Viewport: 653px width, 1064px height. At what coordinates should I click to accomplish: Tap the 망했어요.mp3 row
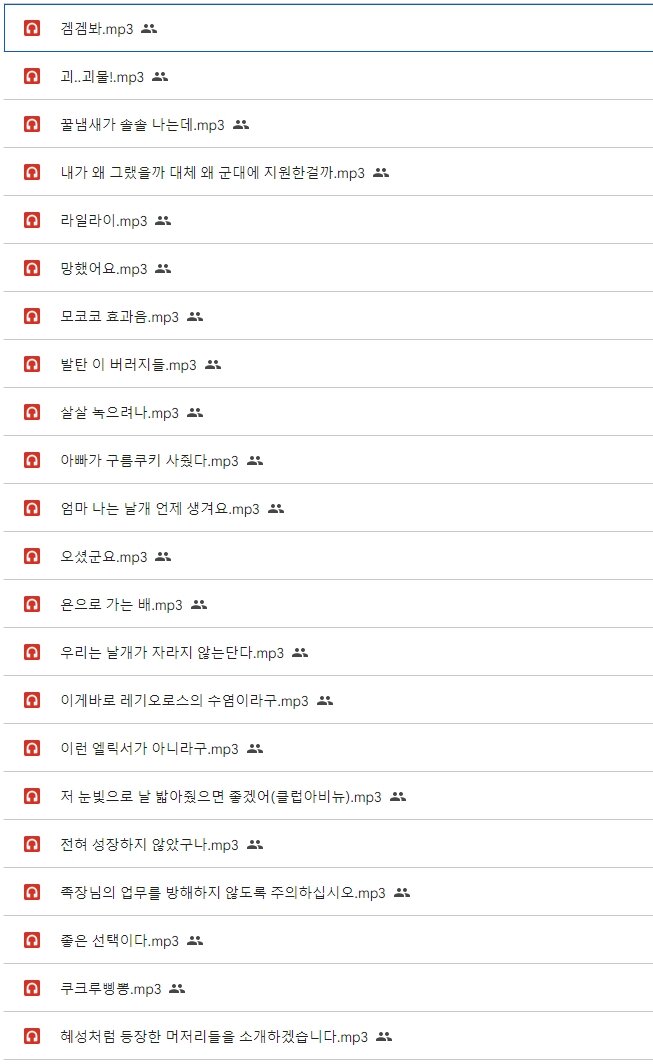click(329, 268)
